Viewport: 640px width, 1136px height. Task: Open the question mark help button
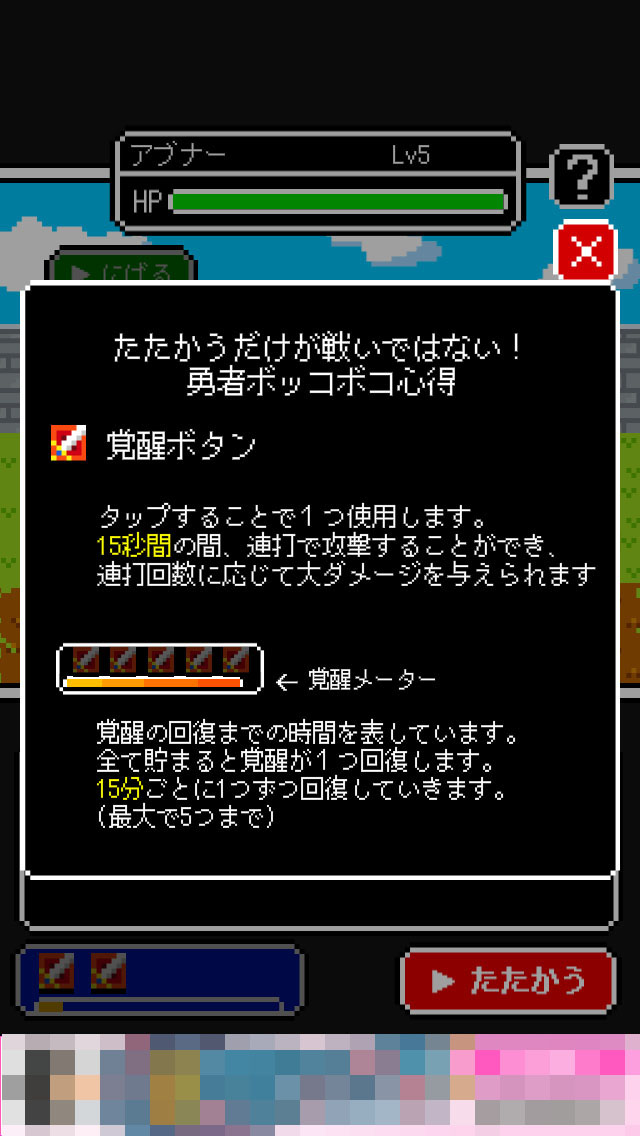[581, 178]
